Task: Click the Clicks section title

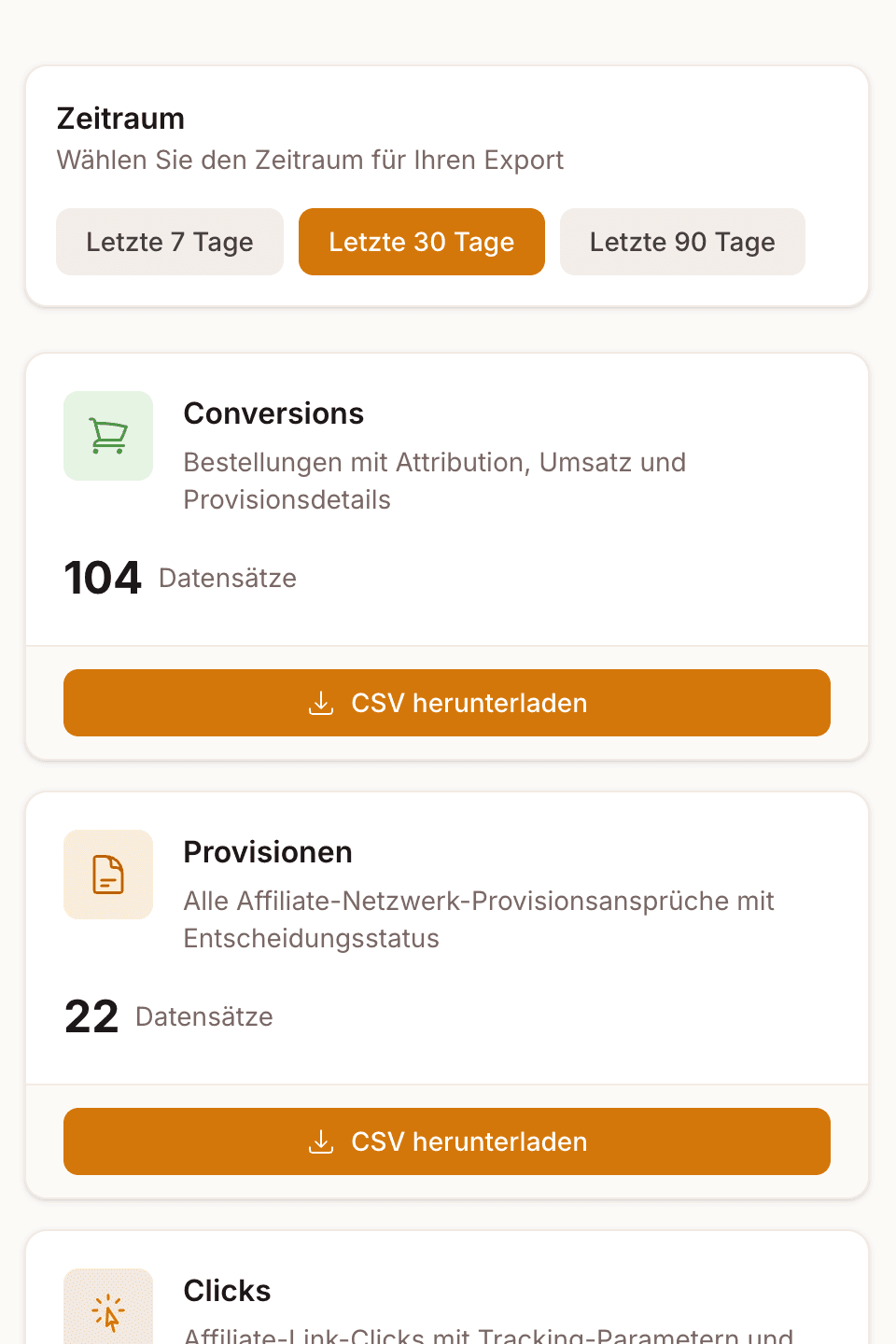Action: 227,1291
